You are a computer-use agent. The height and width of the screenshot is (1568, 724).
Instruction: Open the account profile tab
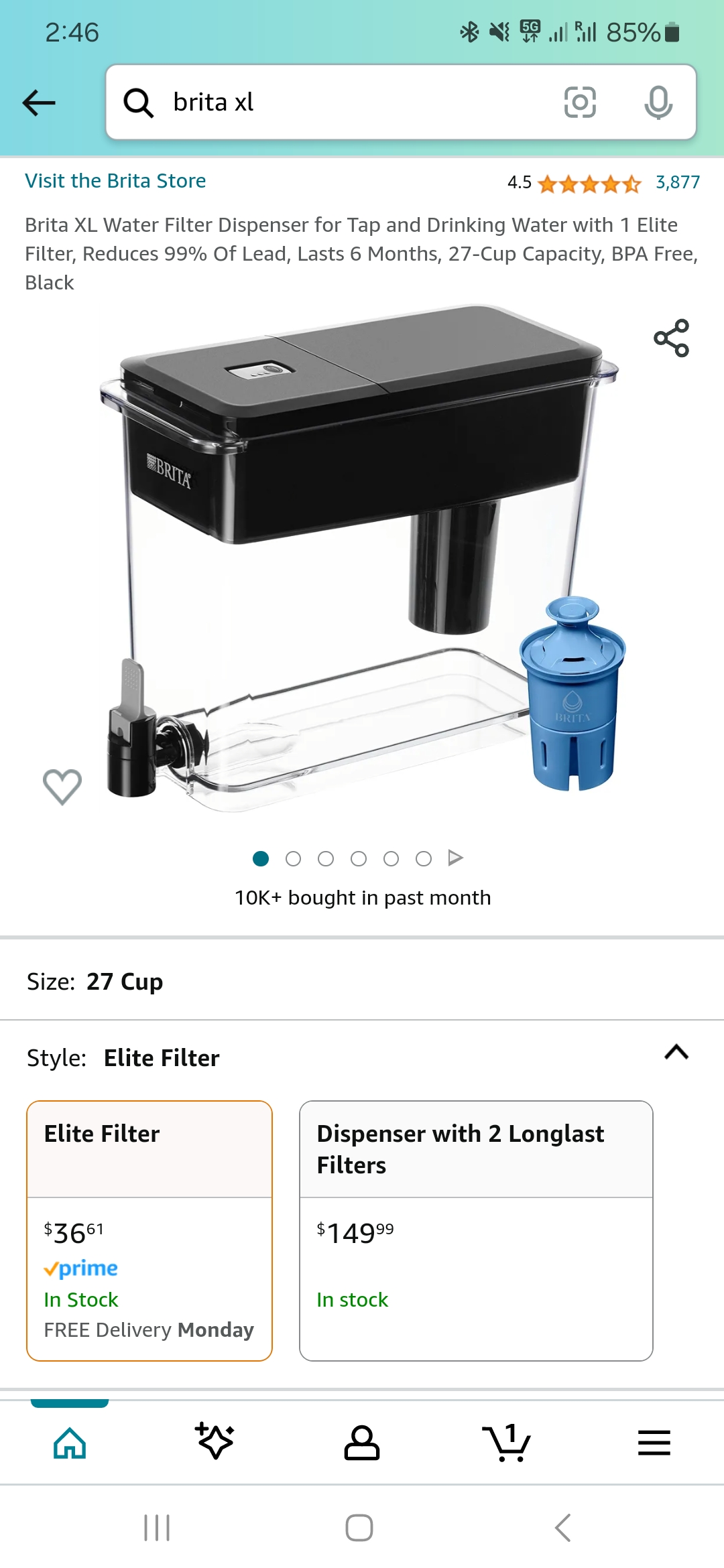pyautogui.click(x=362, y=1442)
